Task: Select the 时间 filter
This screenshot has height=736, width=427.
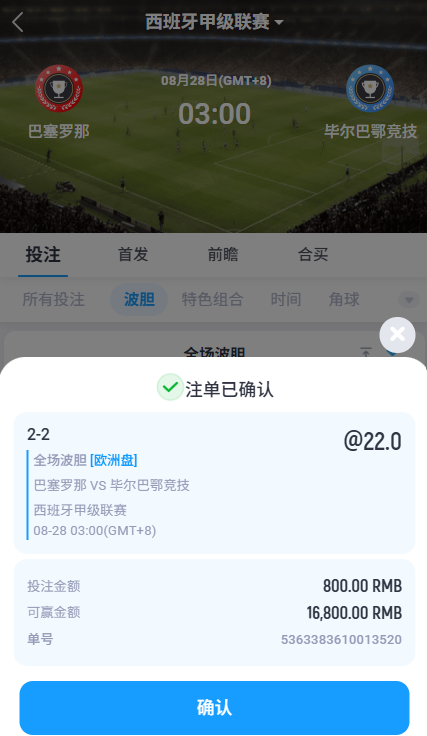Action: (286, 299)
